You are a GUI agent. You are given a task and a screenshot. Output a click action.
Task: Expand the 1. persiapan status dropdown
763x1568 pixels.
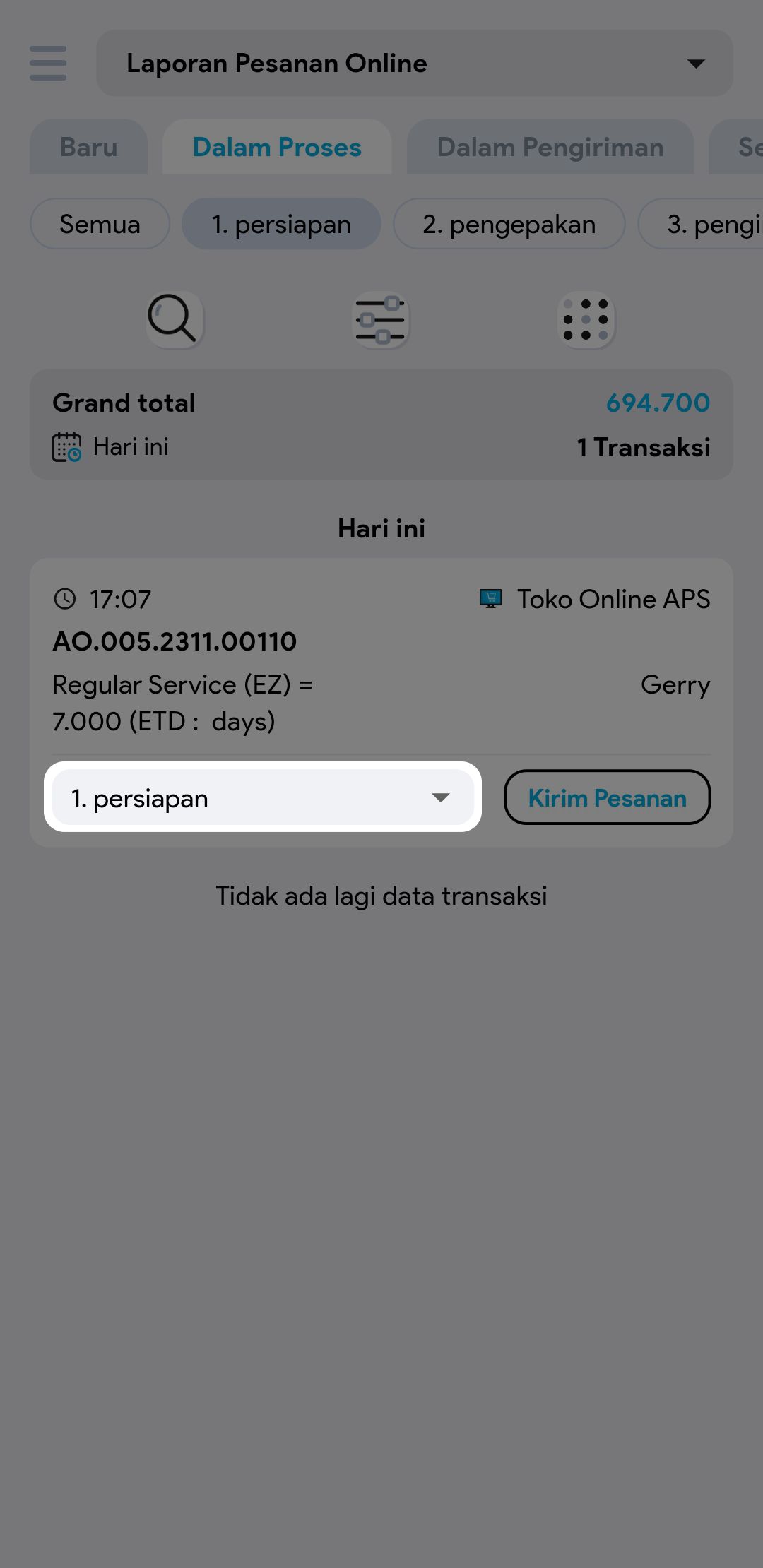263,798
